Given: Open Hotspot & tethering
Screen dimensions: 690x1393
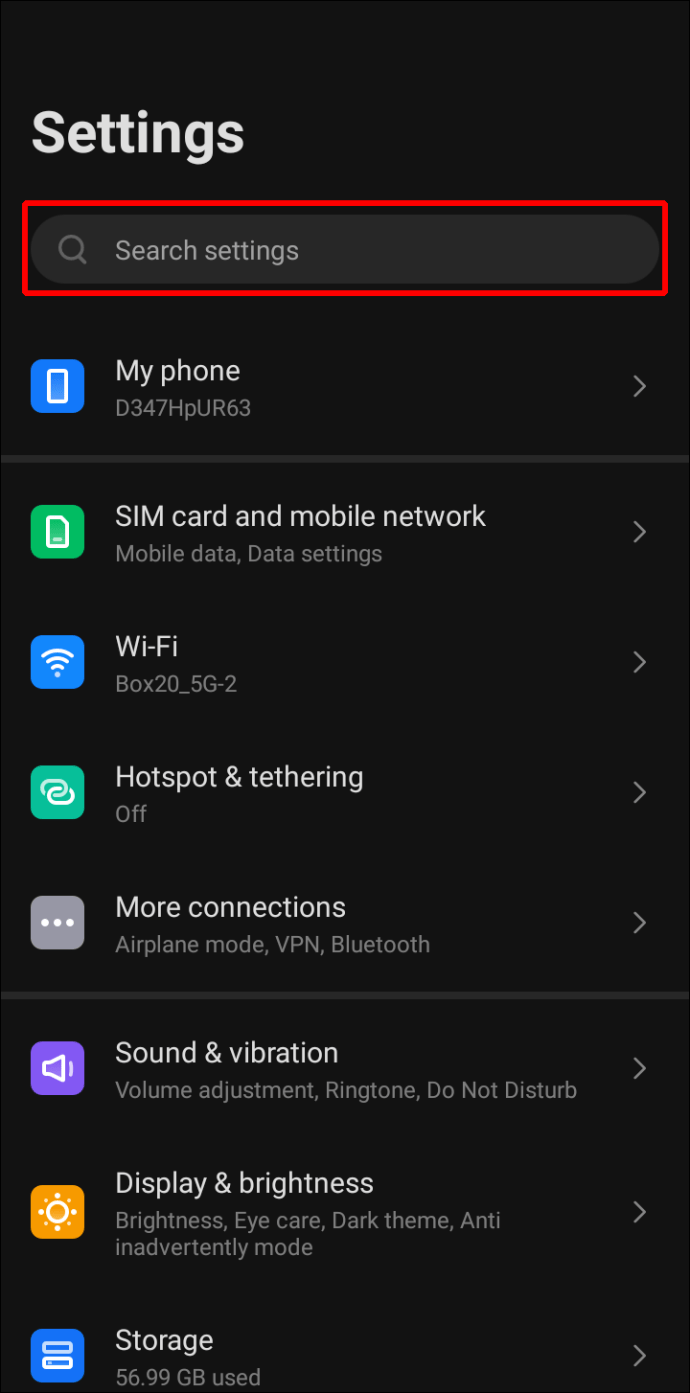Looking at the screenshot, I should 344,793.
